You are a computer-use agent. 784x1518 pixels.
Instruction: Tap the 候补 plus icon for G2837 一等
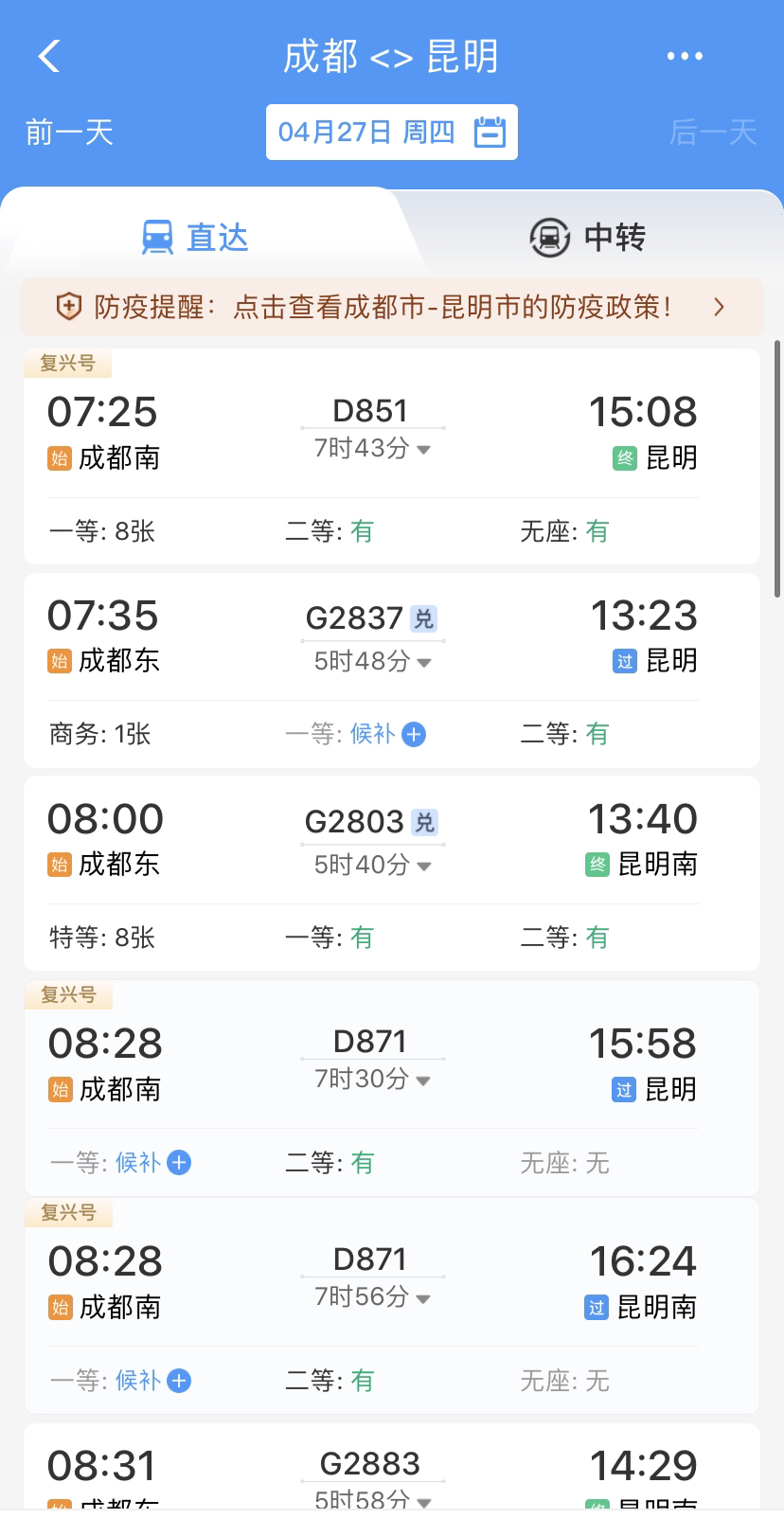click(414, 734)
